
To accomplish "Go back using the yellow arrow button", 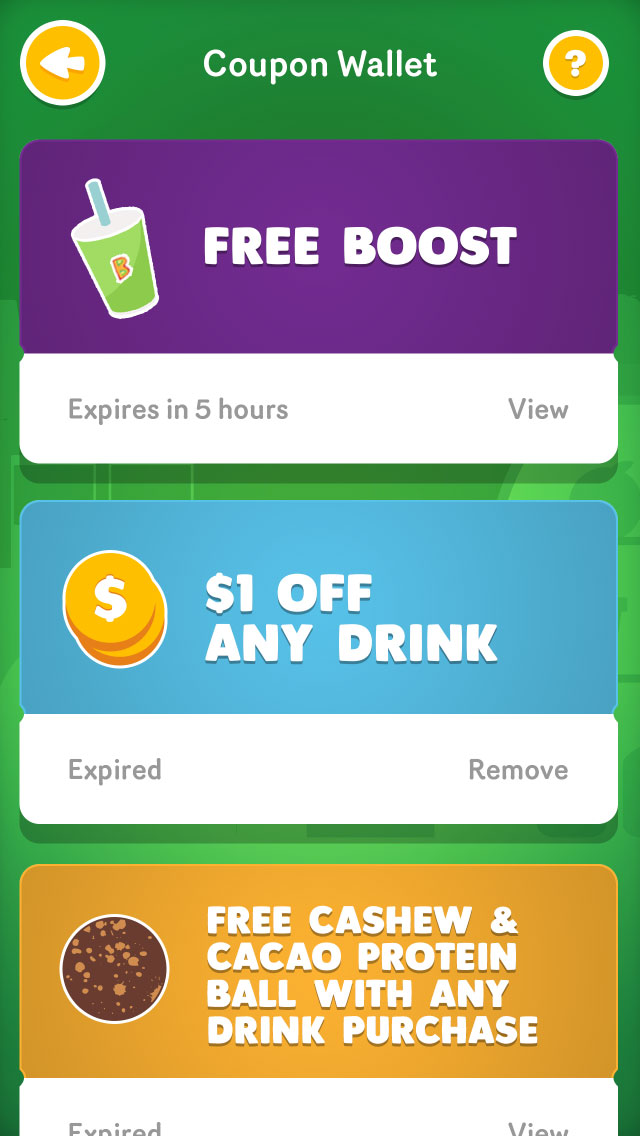I will 63,65.
